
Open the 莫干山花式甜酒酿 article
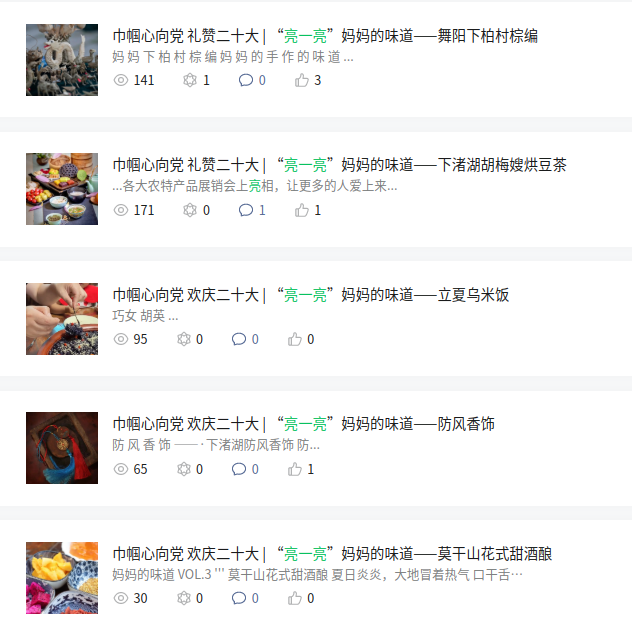332,554
